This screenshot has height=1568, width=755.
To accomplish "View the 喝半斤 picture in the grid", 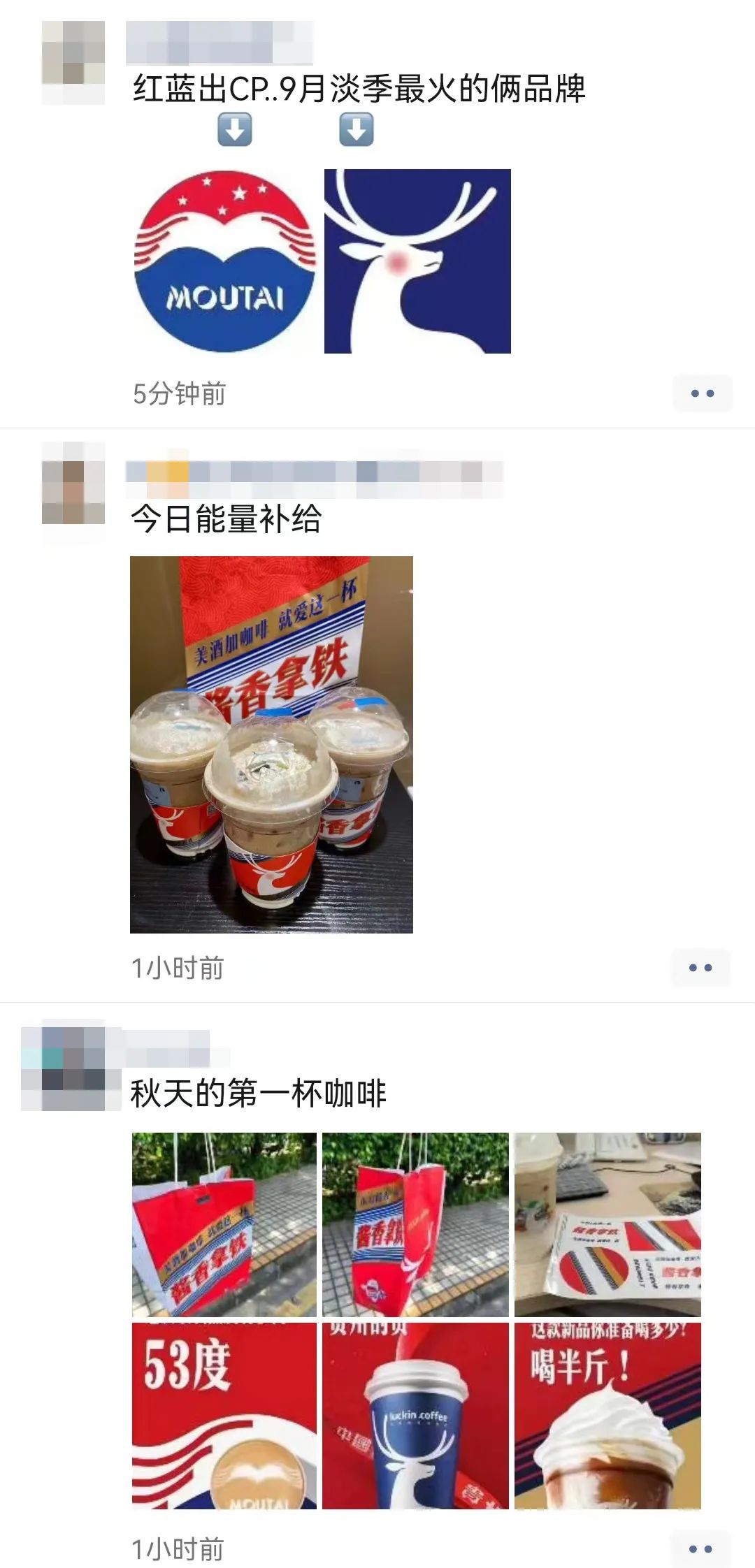I will click(607, 1416).
